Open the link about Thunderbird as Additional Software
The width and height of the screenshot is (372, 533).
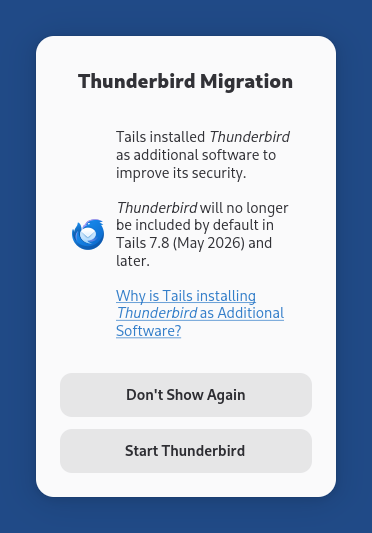(x=200, y=313)
